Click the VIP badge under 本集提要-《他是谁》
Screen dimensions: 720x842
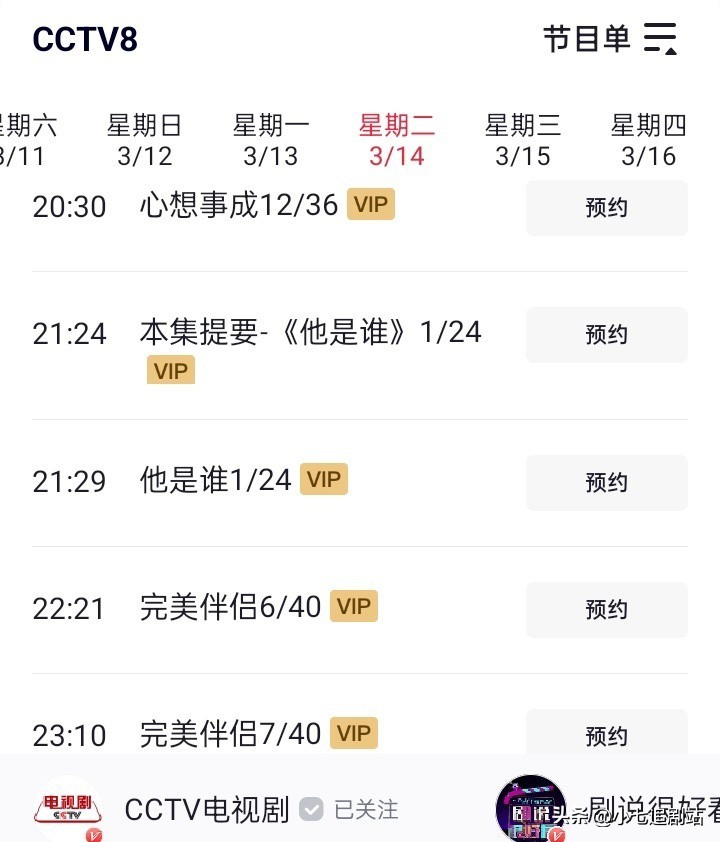[x=171, y=371]
